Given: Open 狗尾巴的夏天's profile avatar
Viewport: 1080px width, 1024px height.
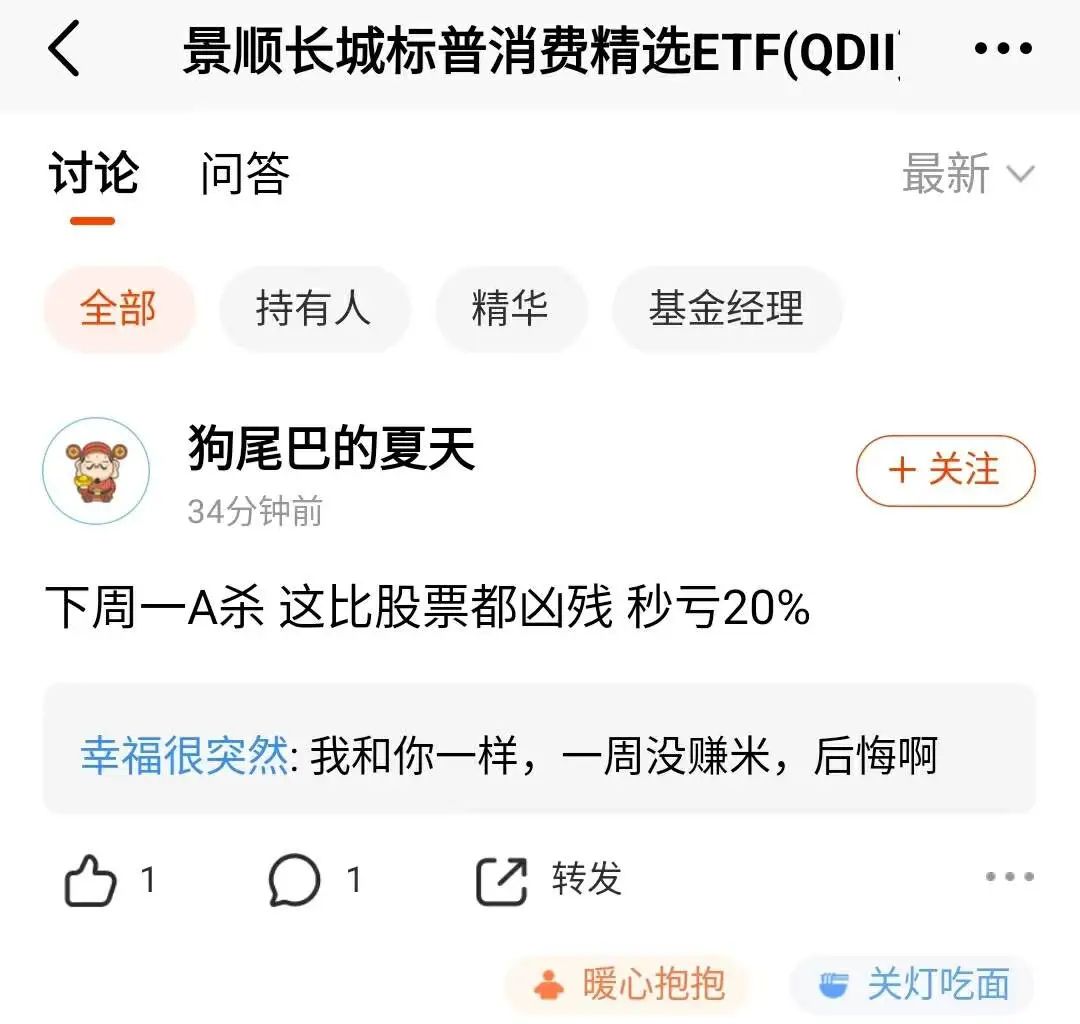Looking at the screenshot, I should click(x=96, y=471).
